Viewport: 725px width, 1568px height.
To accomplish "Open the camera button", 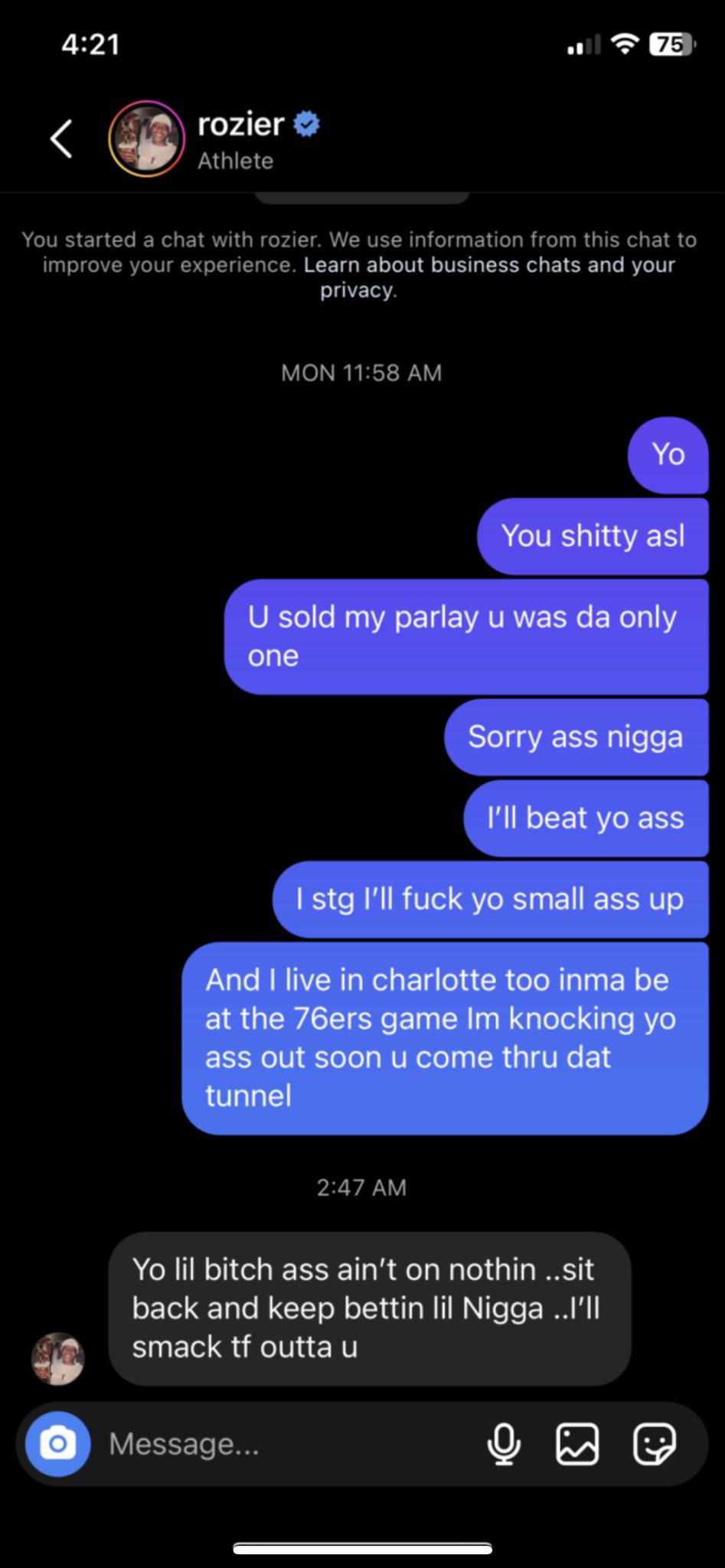I will (57, 1444).
